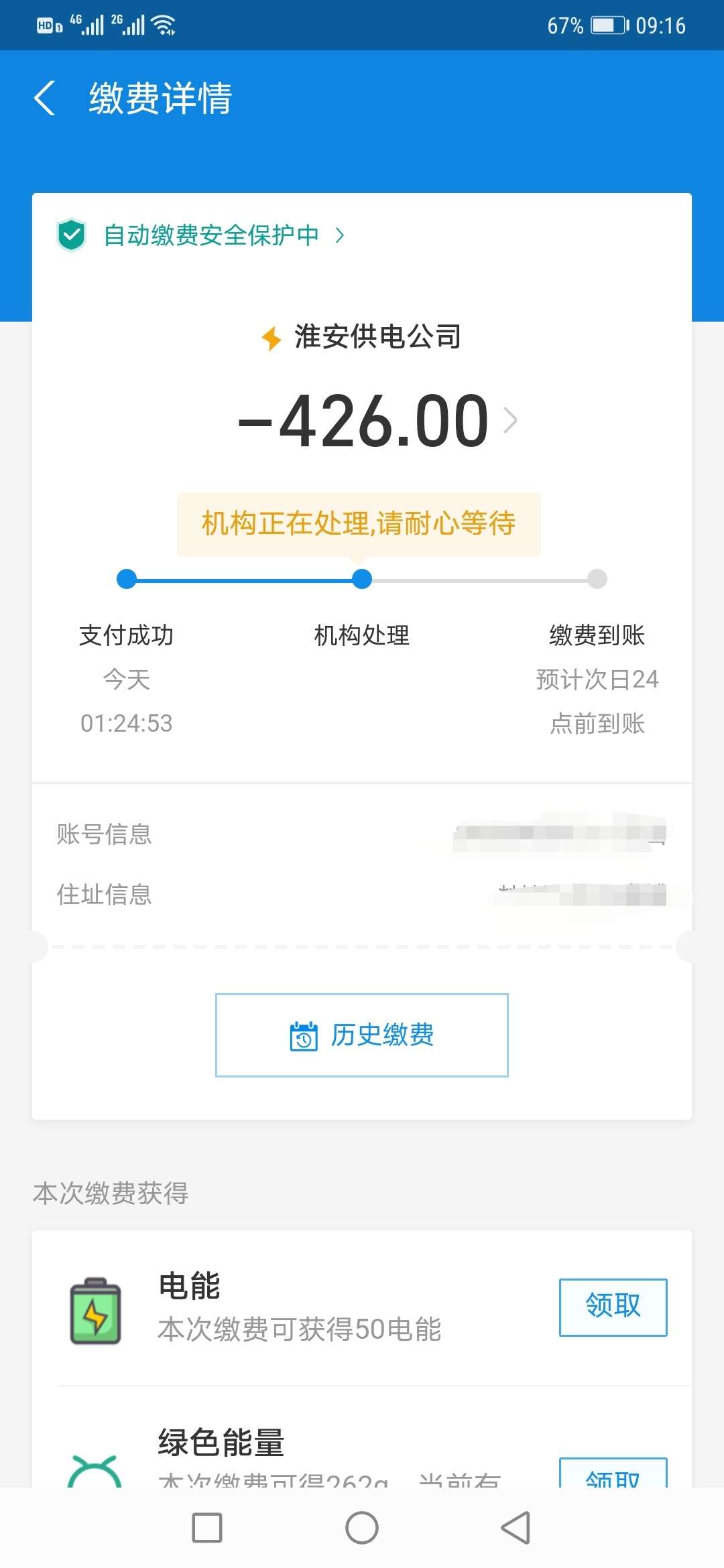Claim the 绿色能量 reward with 领取

[613, 1473]
